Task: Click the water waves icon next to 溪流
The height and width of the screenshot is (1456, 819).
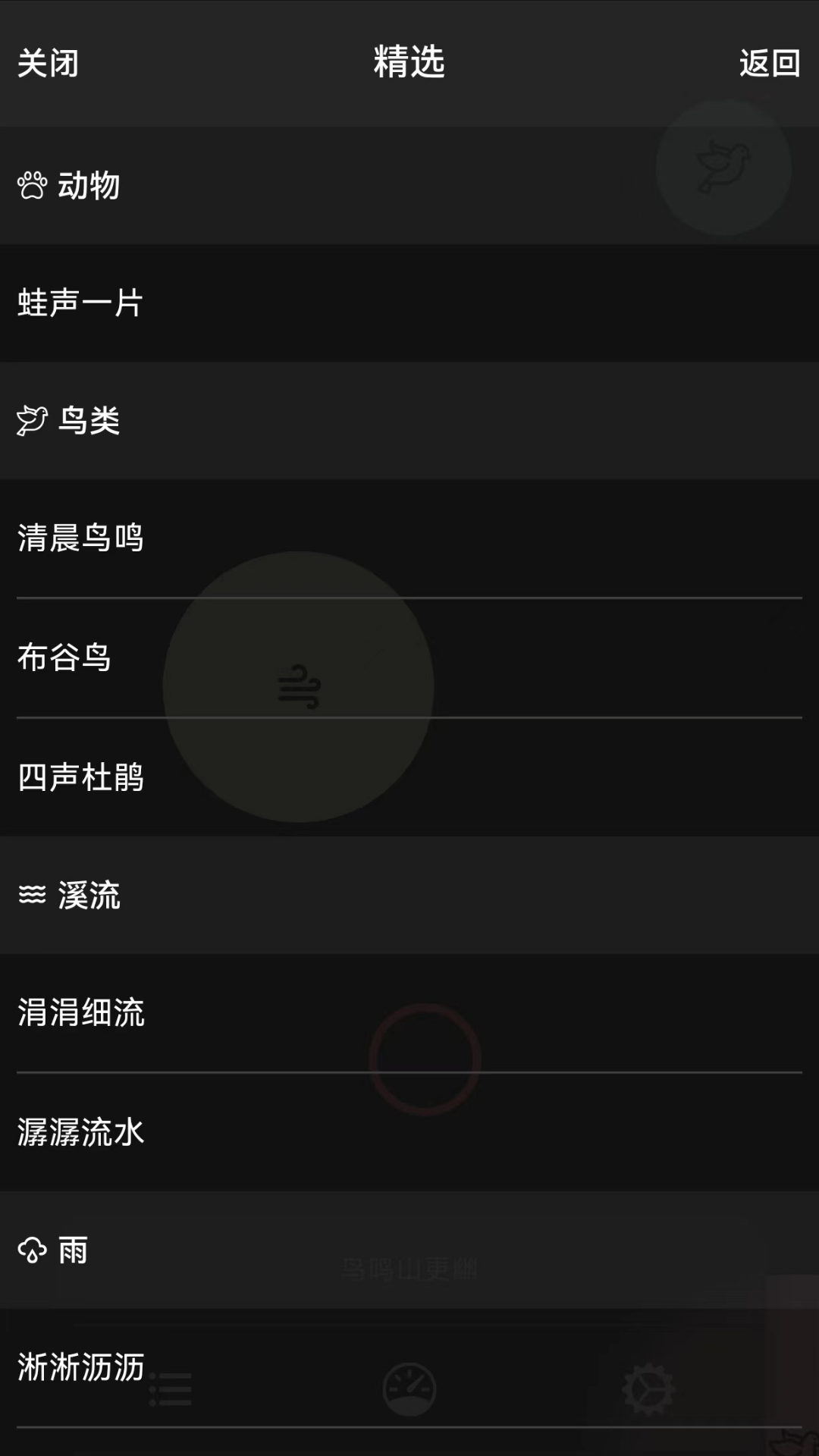Action: pyautogui.click(x=31, y=895)
